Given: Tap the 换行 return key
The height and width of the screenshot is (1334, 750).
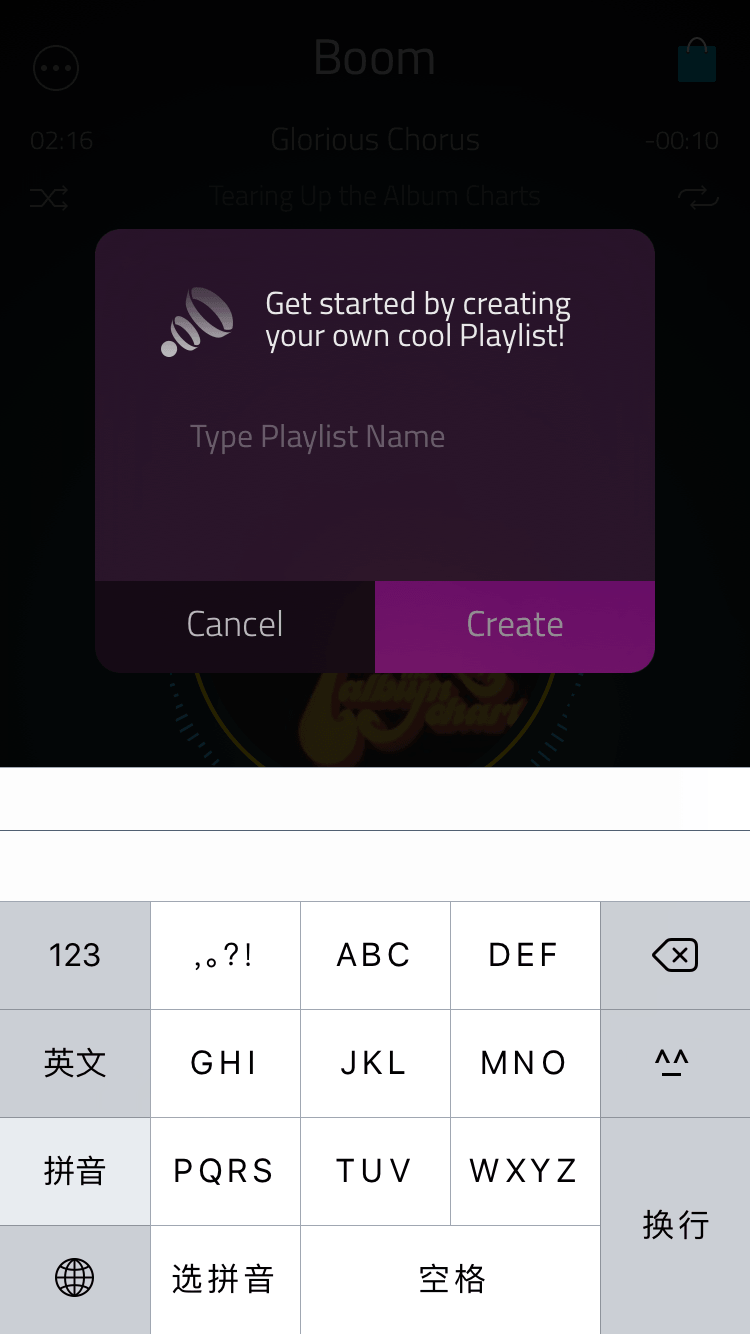Looking at the screenshot, I should [675, 1225].
